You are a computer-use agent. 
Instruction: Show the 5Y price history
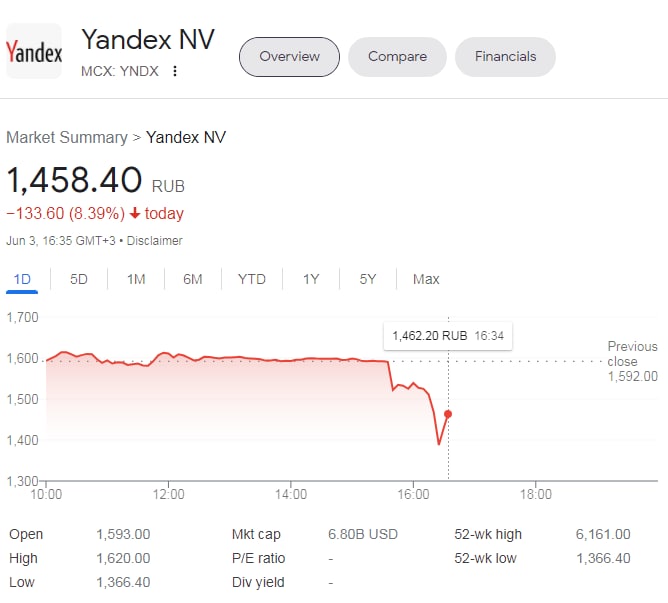pos(368,279)
